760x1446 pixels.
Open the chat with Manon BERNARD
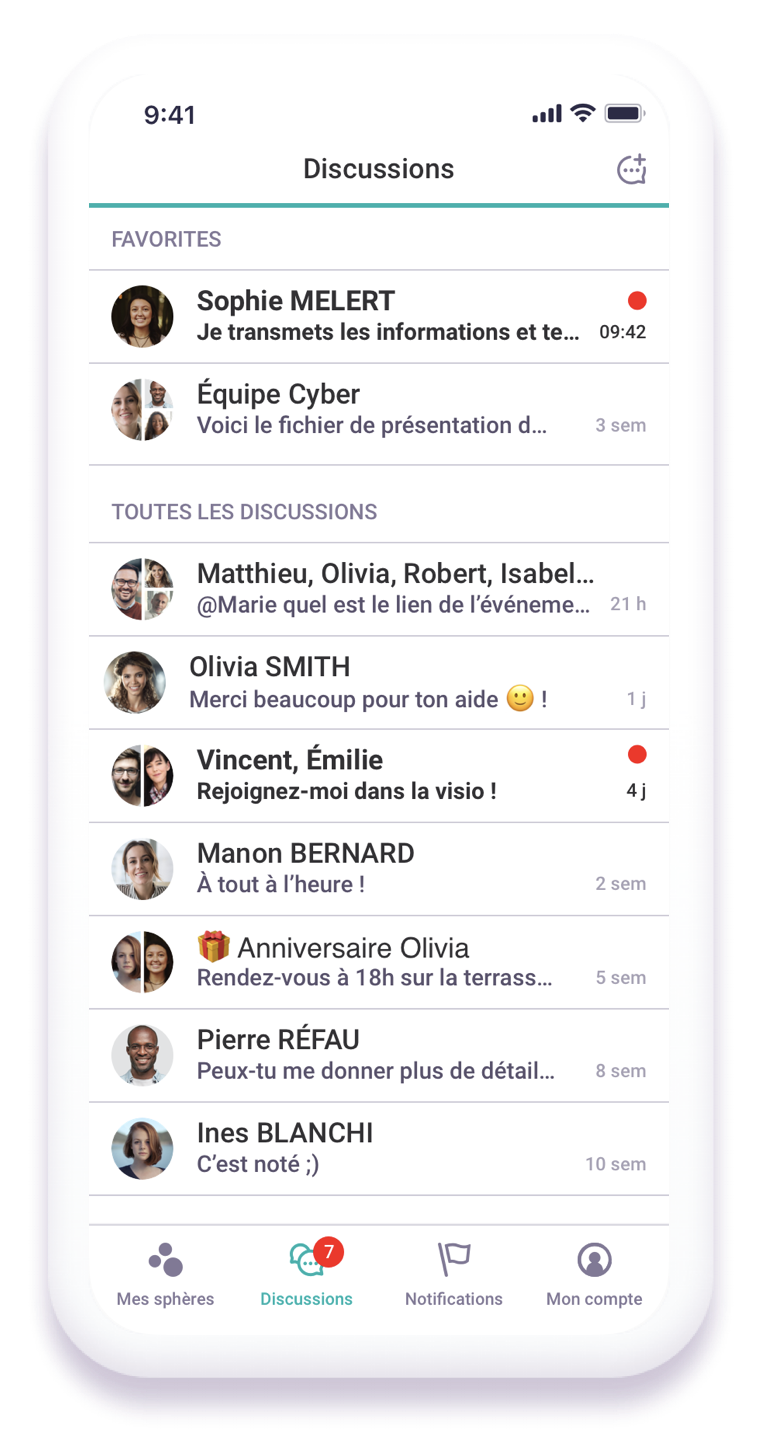[378, 868]
